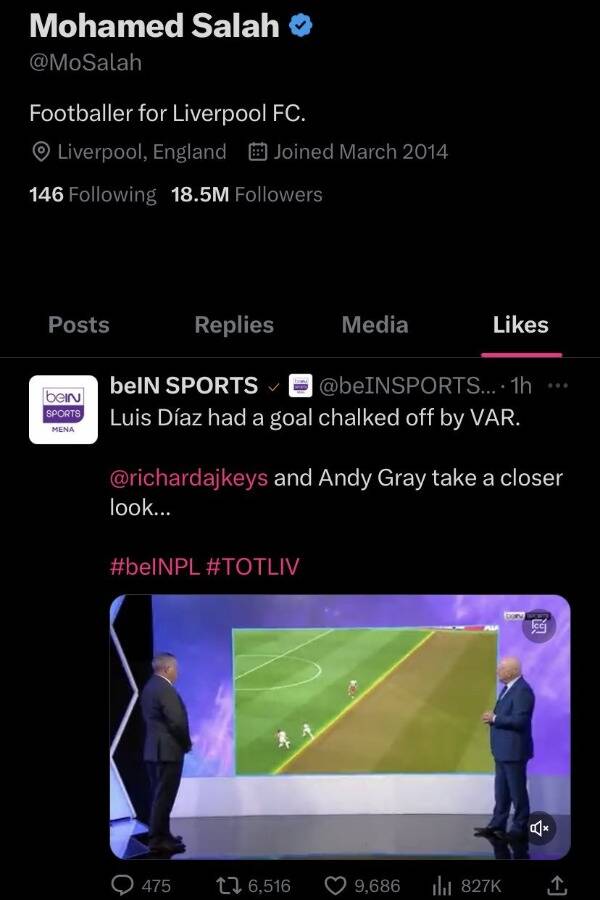Open the Media tab
The height and width of the screenshot is (900, 600).
(375, 325)
